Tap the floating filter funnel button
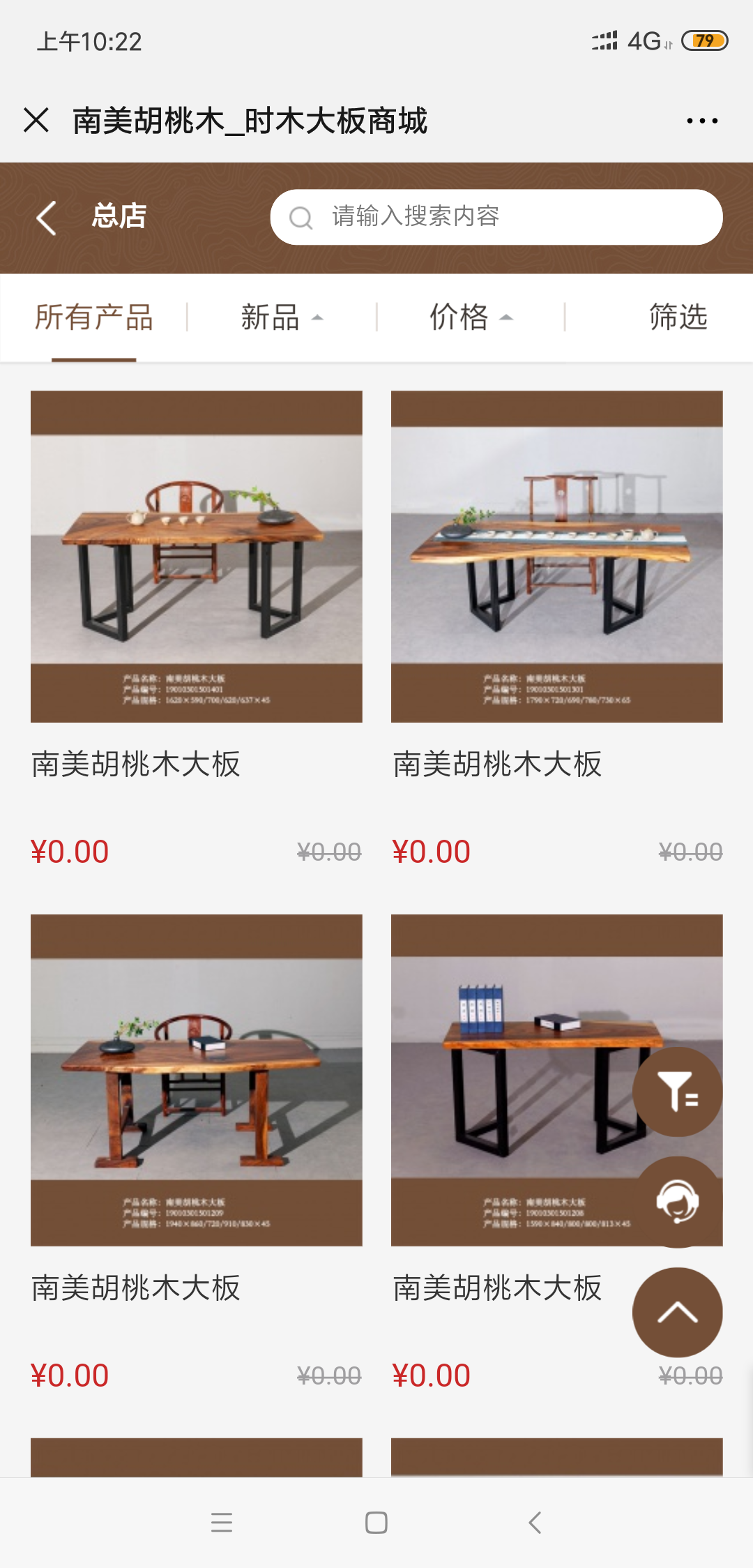 677,1092
